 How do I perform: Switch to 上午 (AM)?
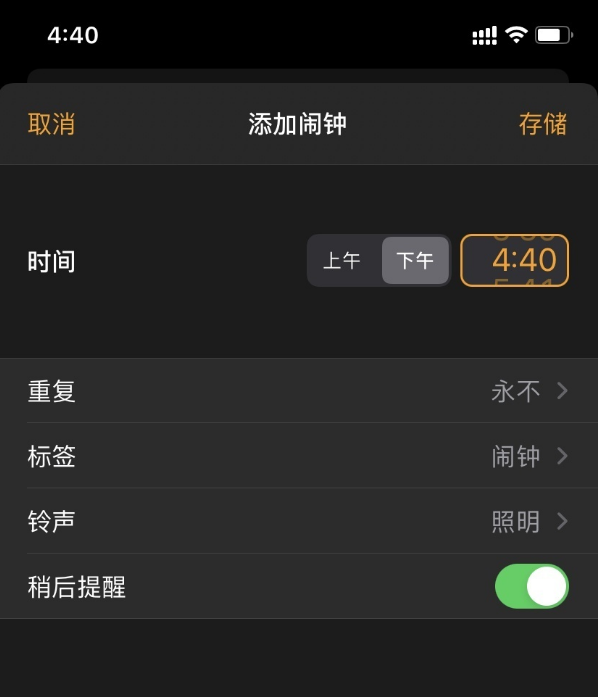point(342,261)
